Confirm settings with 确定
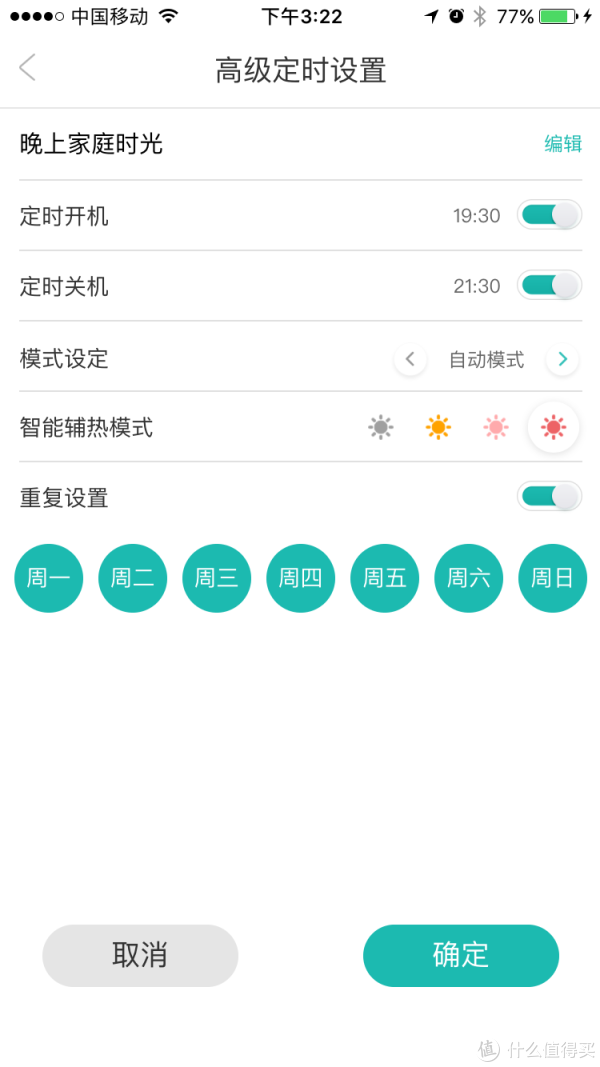The height and width of the screenshot is (1067, 600). point(461,955)
